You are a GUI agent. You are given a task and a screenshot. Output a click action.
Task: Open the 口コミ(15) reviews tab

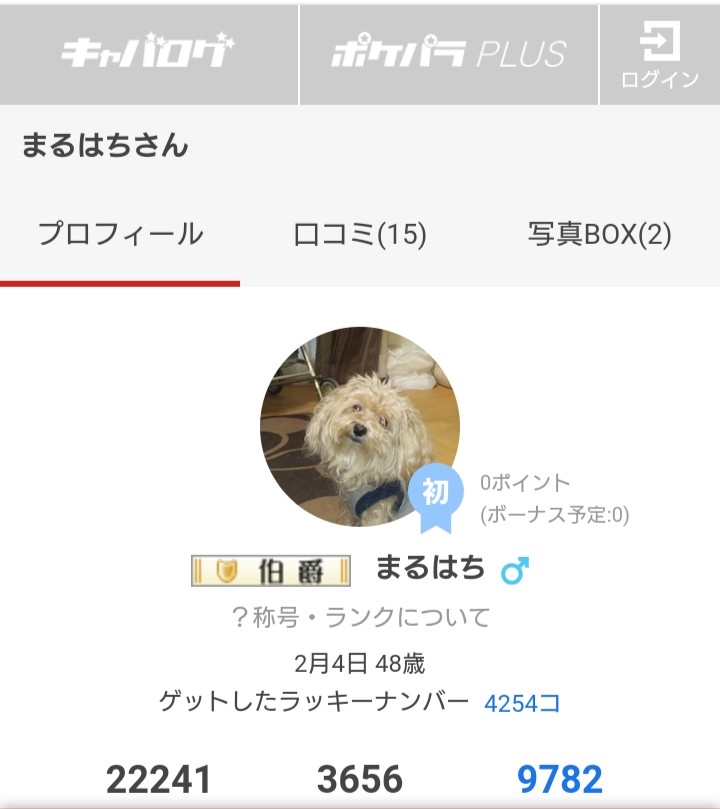click(x=359, y=234)
